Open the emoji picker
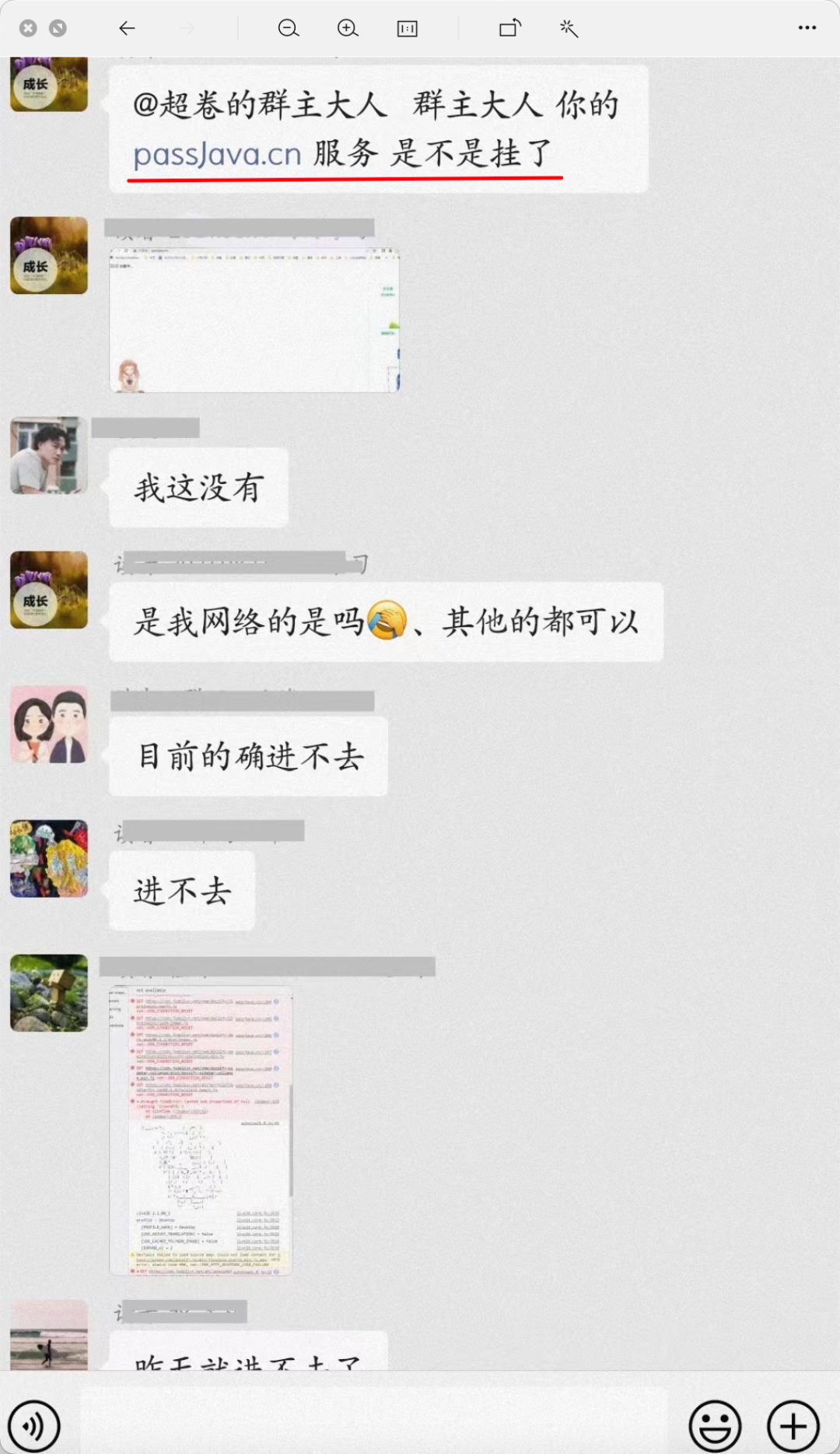The height and width of the screenshot is (1454, 840). (714, 1426)
